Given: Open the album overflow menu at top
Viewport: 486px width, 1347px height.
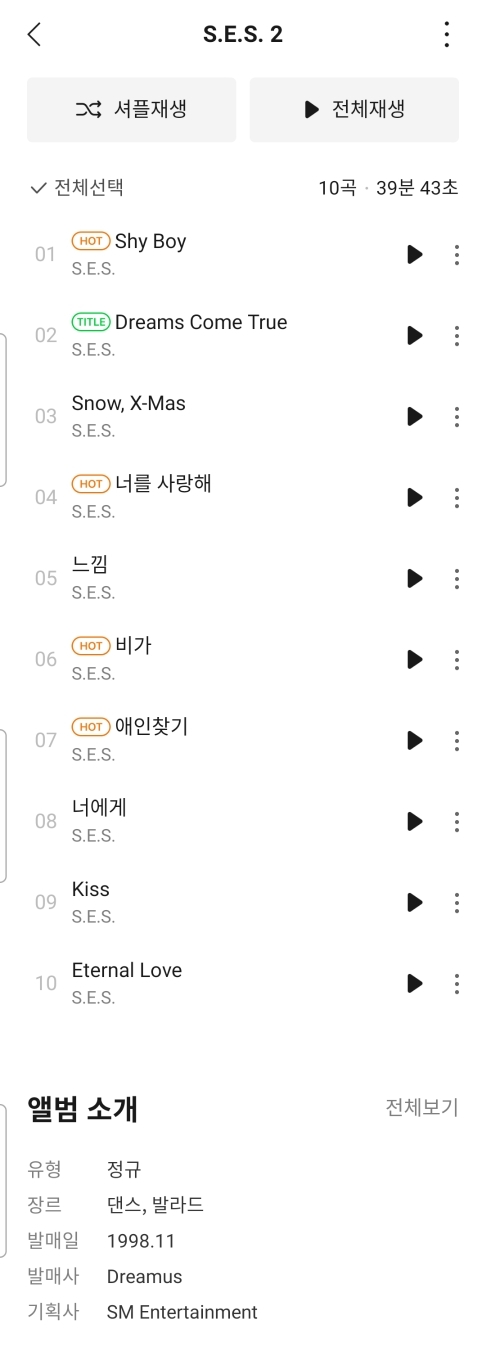Looking at the screenshot, I should point(446,34).
